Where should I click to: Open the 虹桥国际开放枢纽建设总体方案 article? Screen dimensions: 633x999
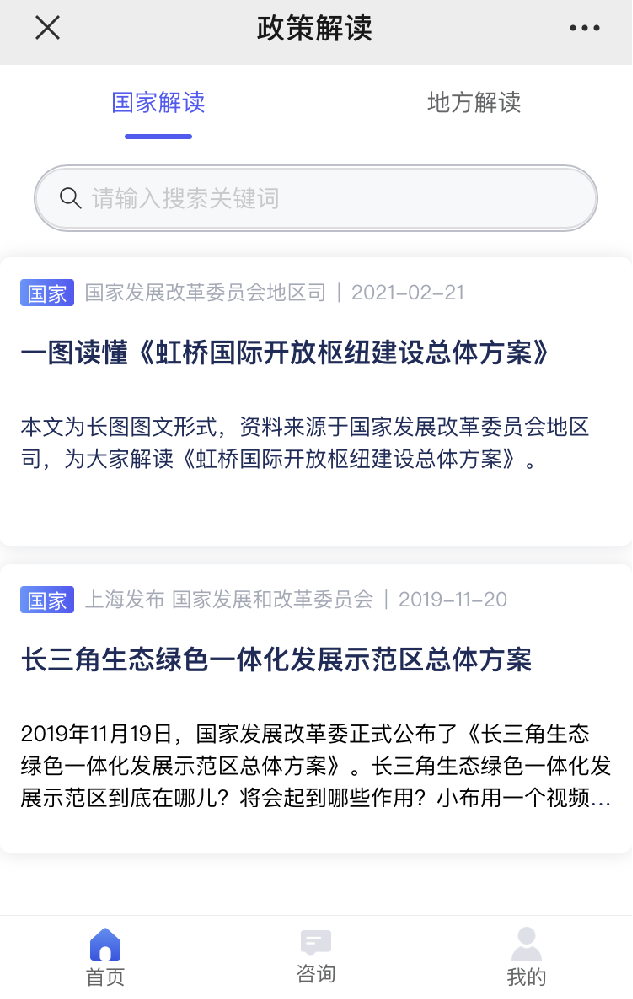286,353
